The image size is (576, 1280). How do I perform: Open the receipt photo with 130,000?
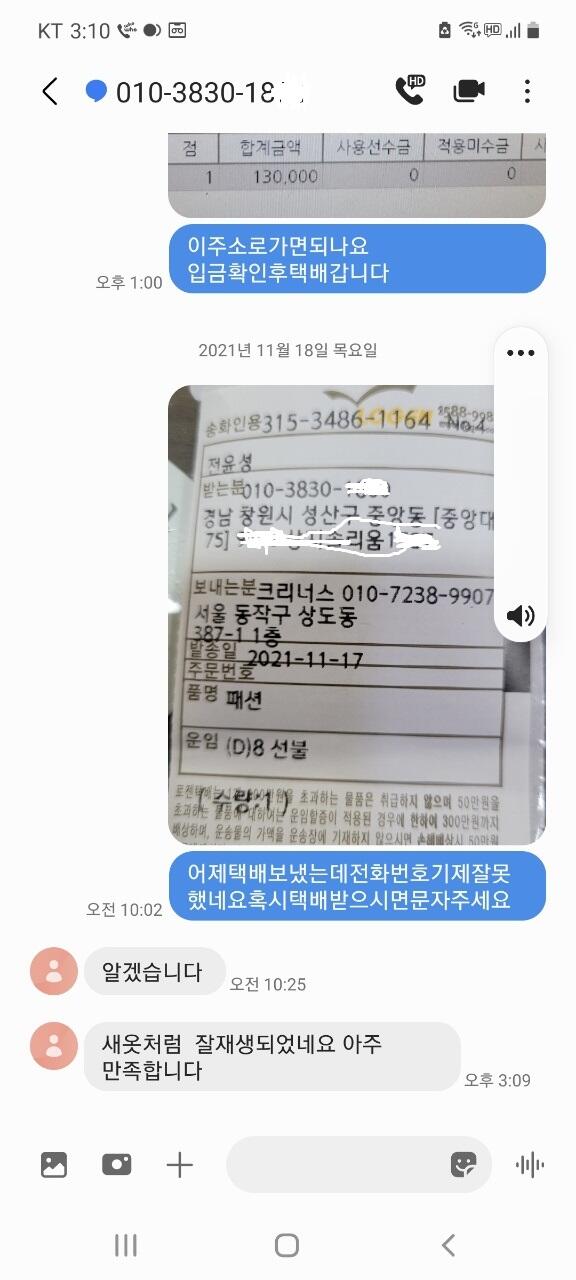point(357,175)
